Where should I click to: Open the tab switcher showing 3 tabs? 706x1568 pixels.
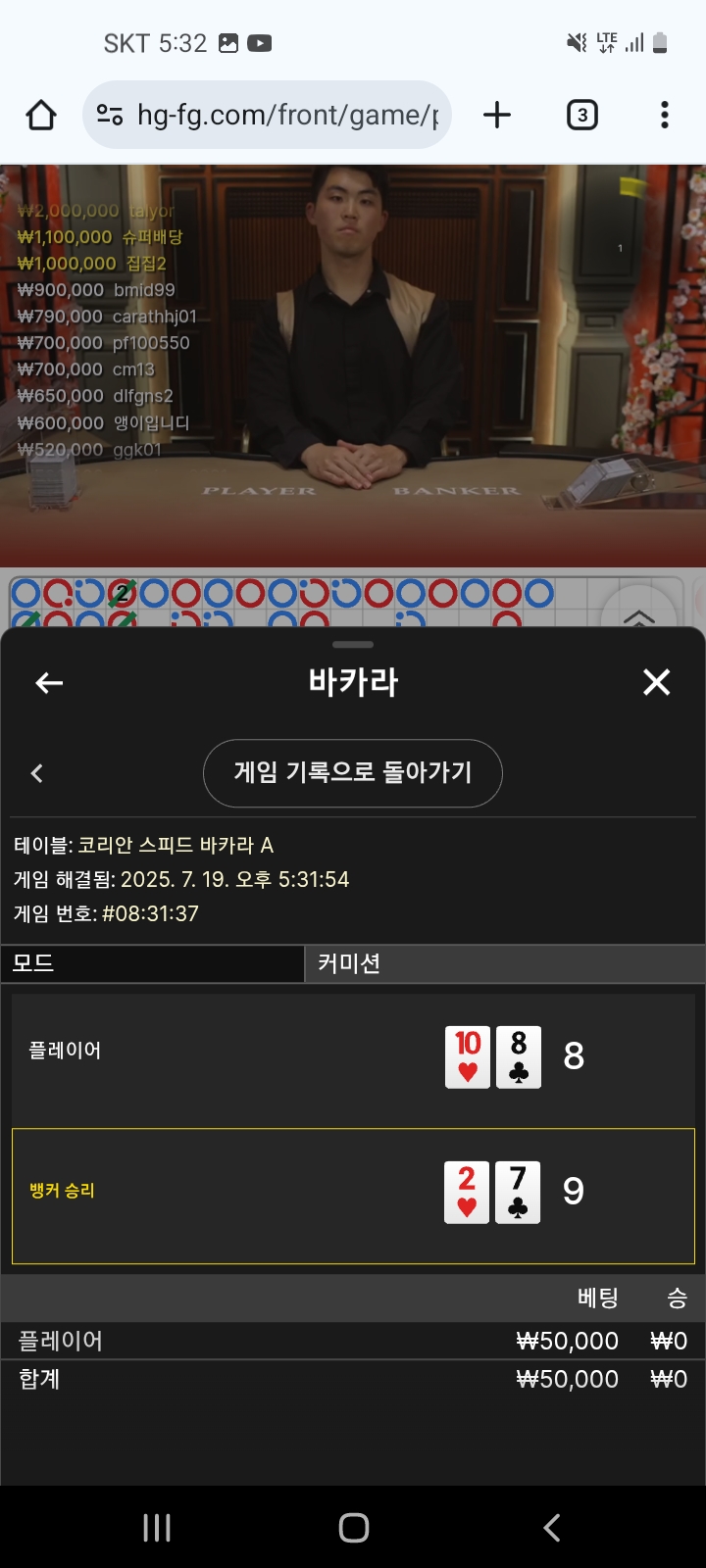(x=582, y=115)
